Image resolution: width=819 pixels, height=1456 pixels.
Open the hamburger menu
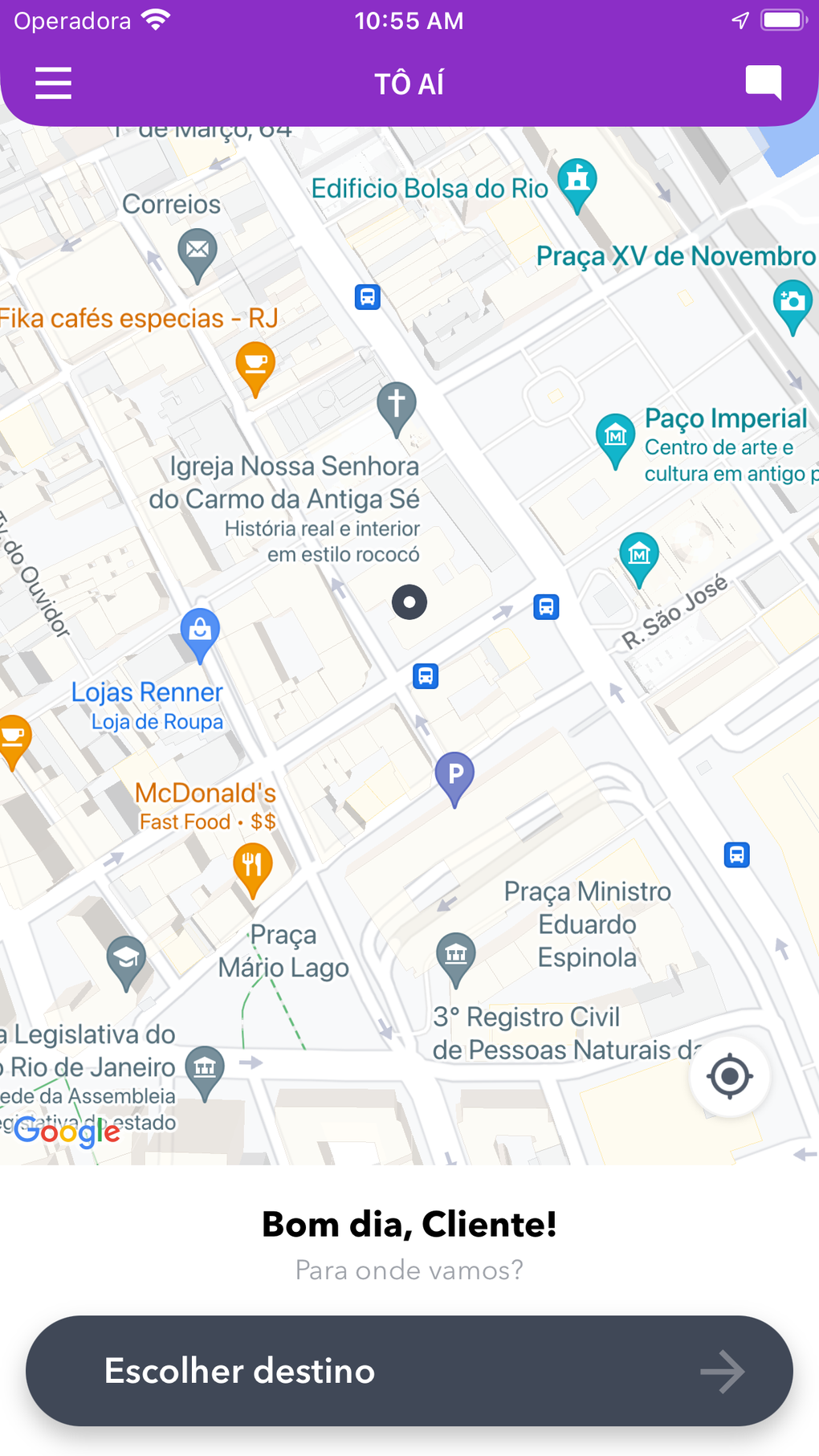pos(53,84)
